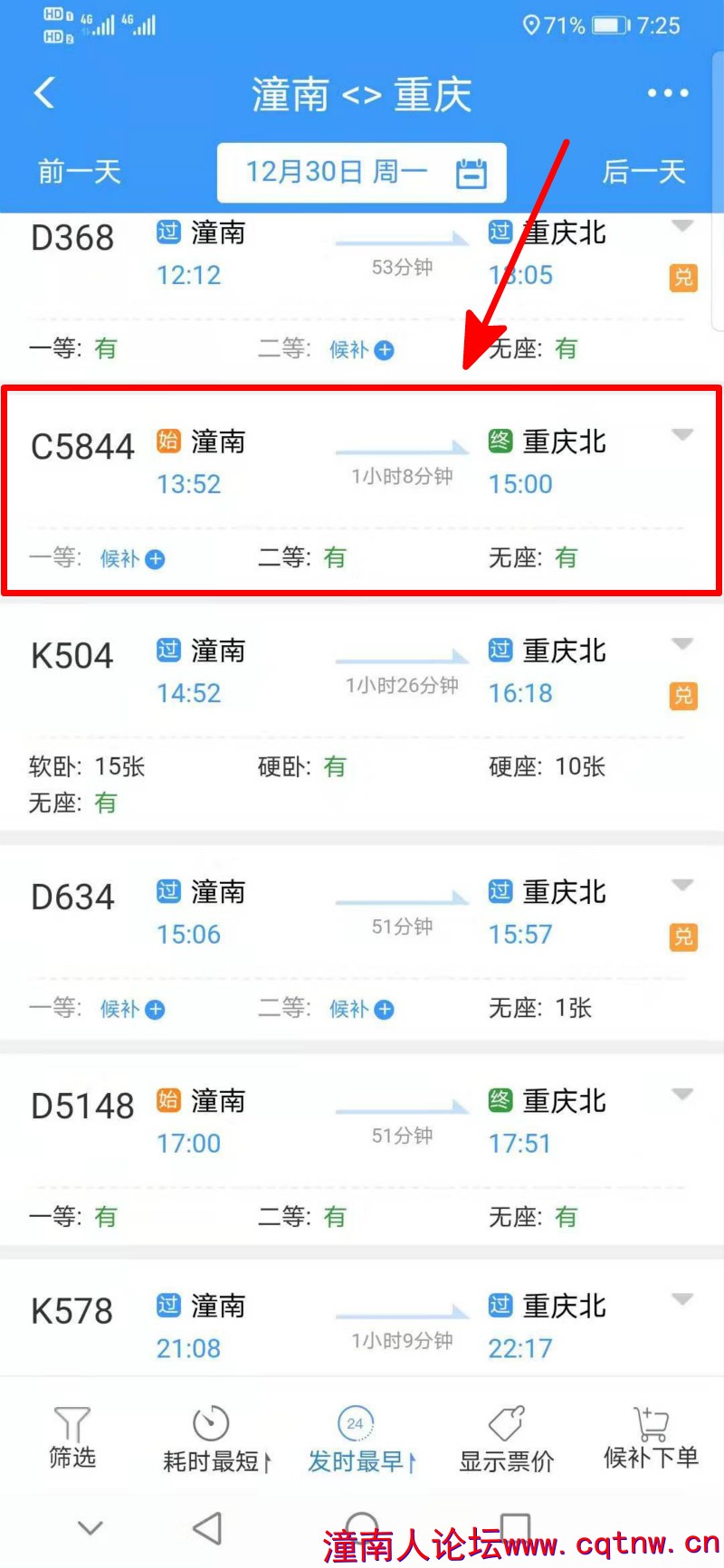Switch to the previous day (前一天)
Viewport: 724px width, 1568px height.
click(80, 172)
